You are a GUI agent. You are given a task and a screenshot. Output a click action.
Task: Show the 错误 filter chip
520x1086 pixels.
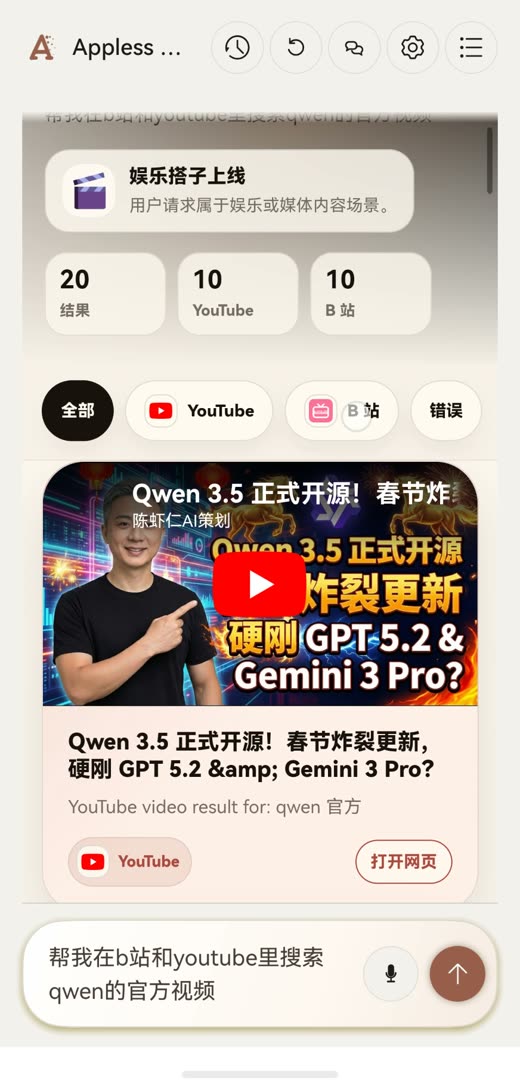click(x=446, y=411)
